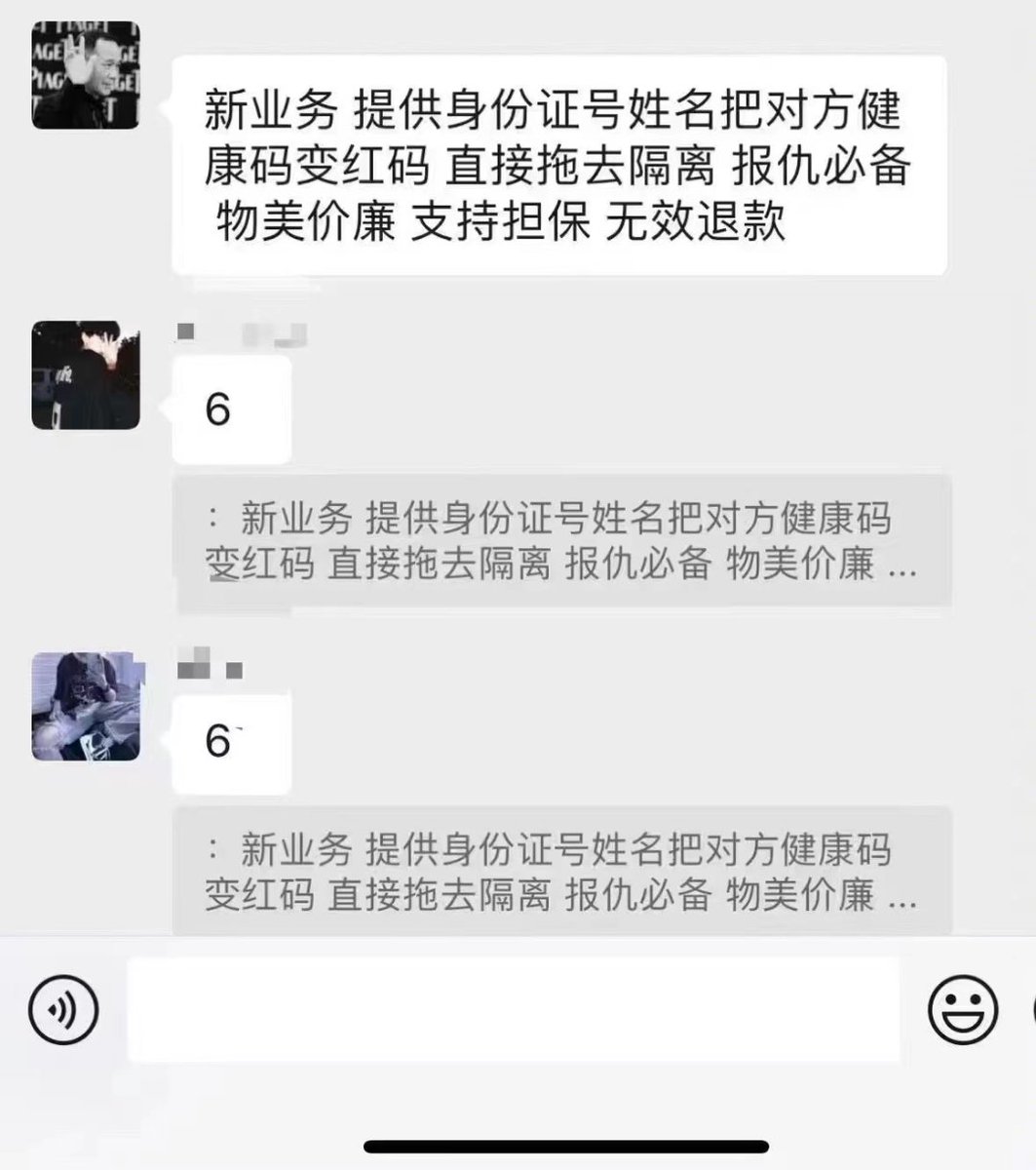Open the purple-tinted guitar avatar's profile

(x=86, y=706)
